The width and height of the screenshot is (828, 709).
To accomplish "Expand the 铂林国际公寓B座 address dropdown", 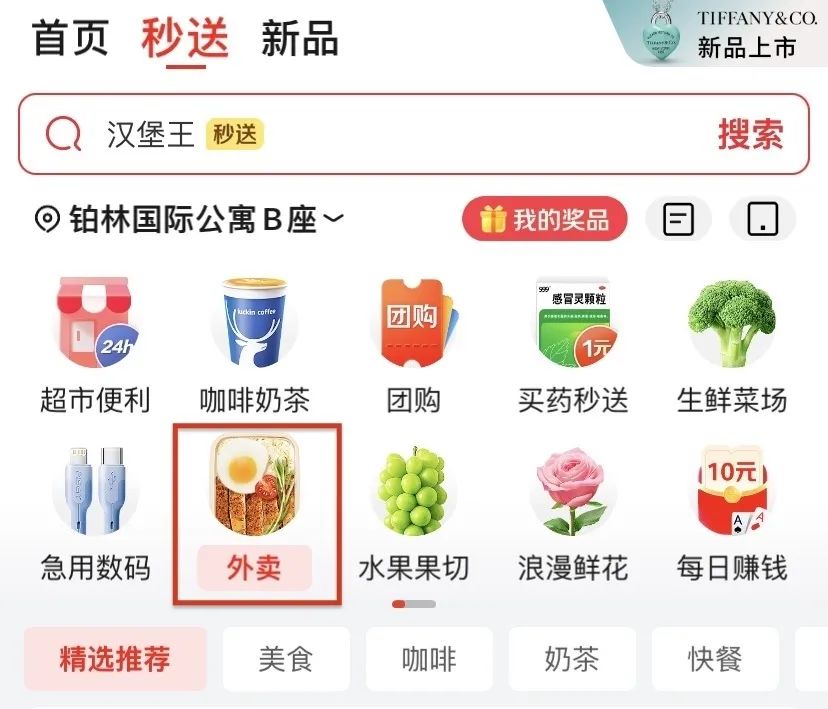I will (x=190, y=219).
